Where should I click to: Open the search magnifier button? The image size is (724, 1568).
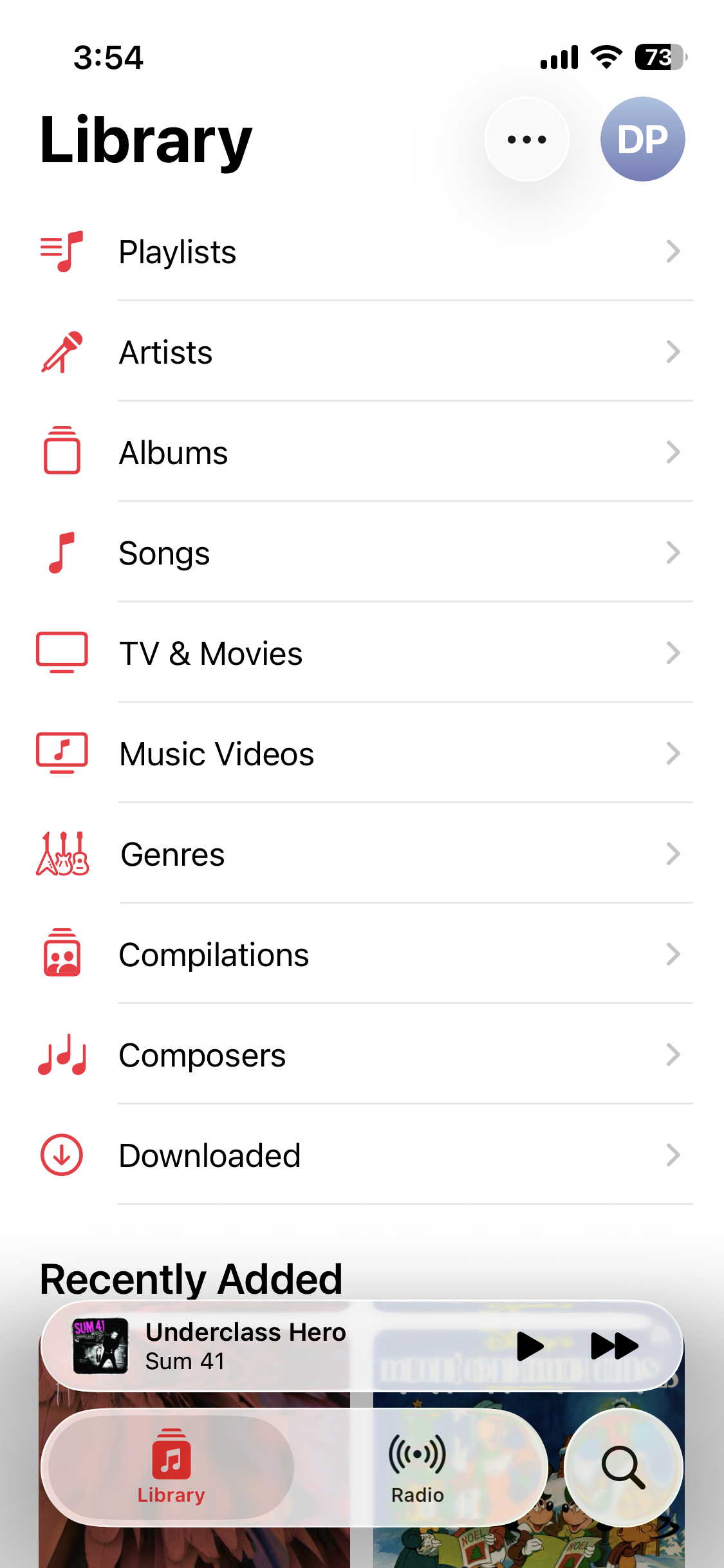coord(623,1468)
